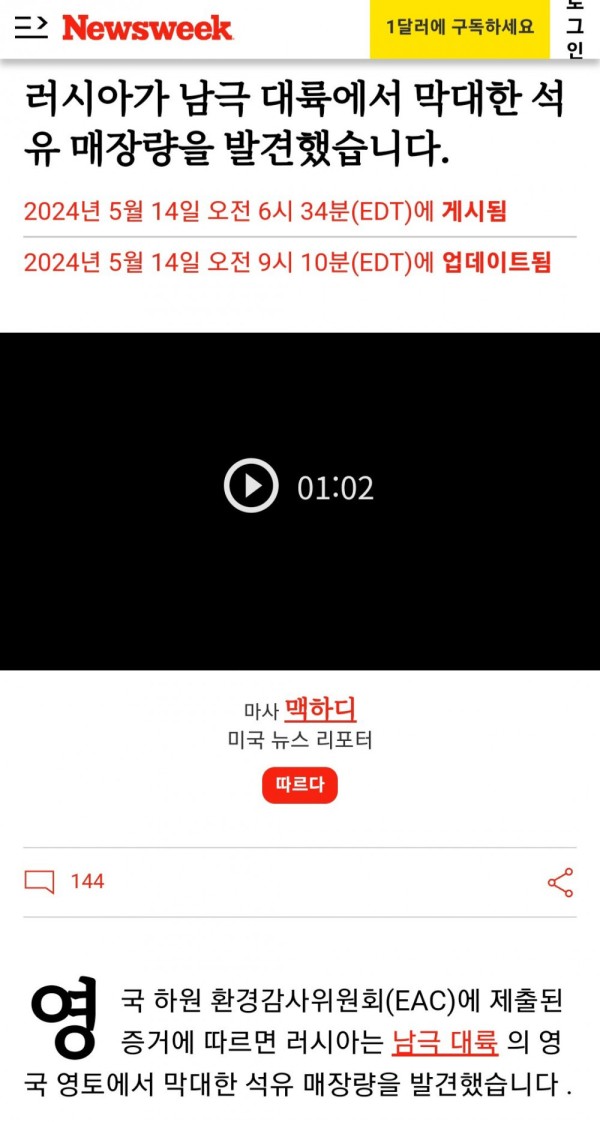Open the login link

(x=575, y=30)
